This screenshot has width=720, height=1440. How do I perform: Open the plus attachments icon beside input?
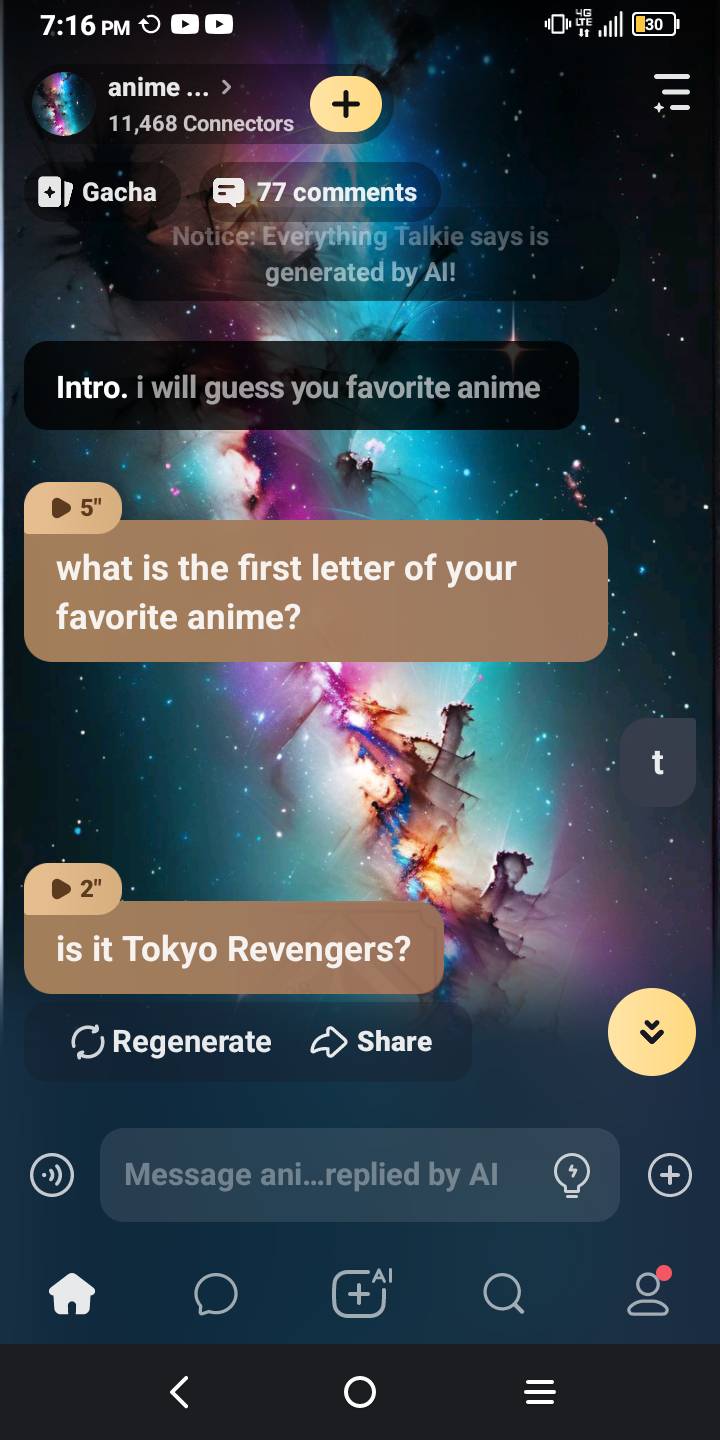click(670, 1175)
